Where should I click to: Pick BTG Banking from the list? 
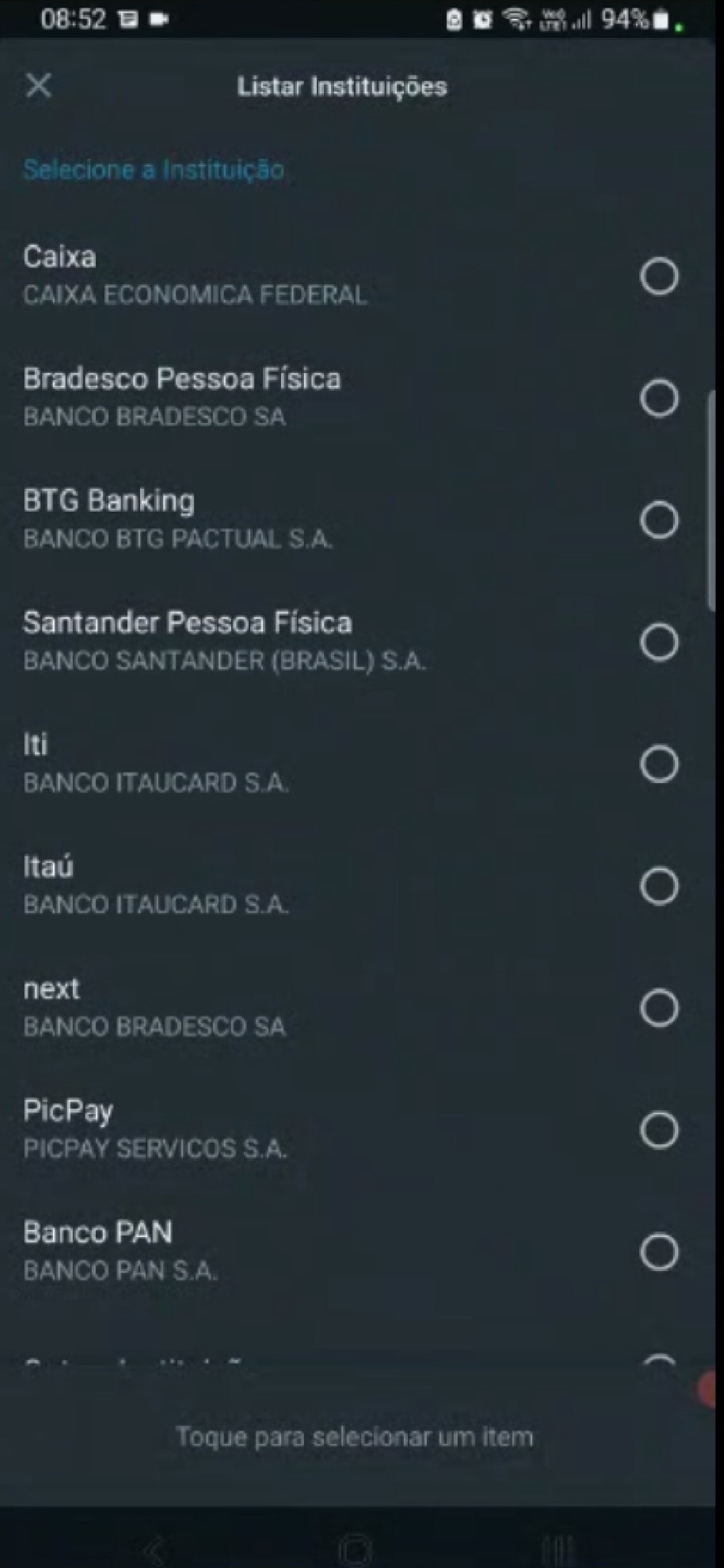[x=659, y=520]
